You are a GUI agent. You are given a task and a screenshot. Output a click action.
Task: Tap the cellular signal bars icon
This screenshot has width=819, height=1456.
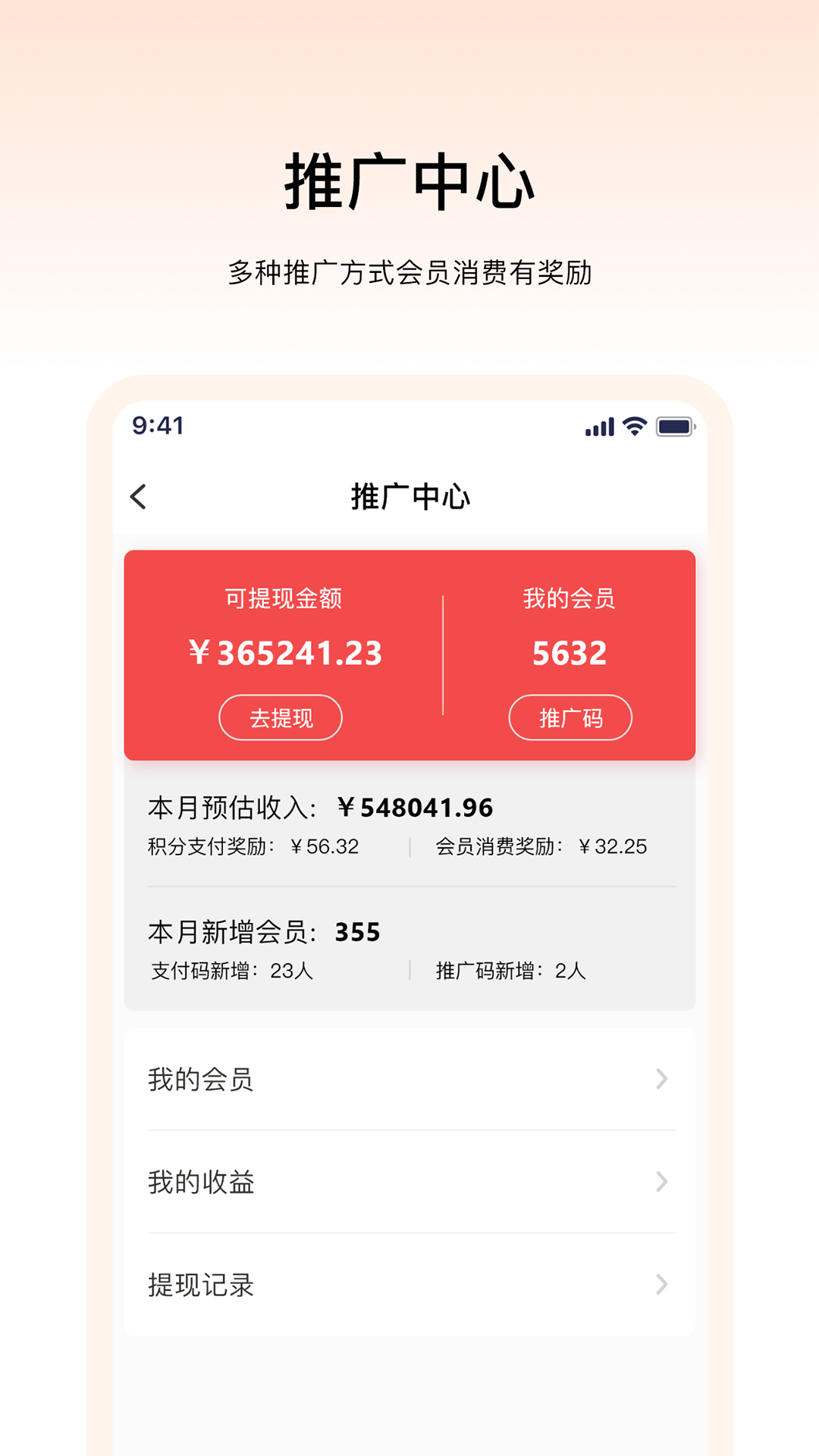pyautogui.click(x=598, y=427)
